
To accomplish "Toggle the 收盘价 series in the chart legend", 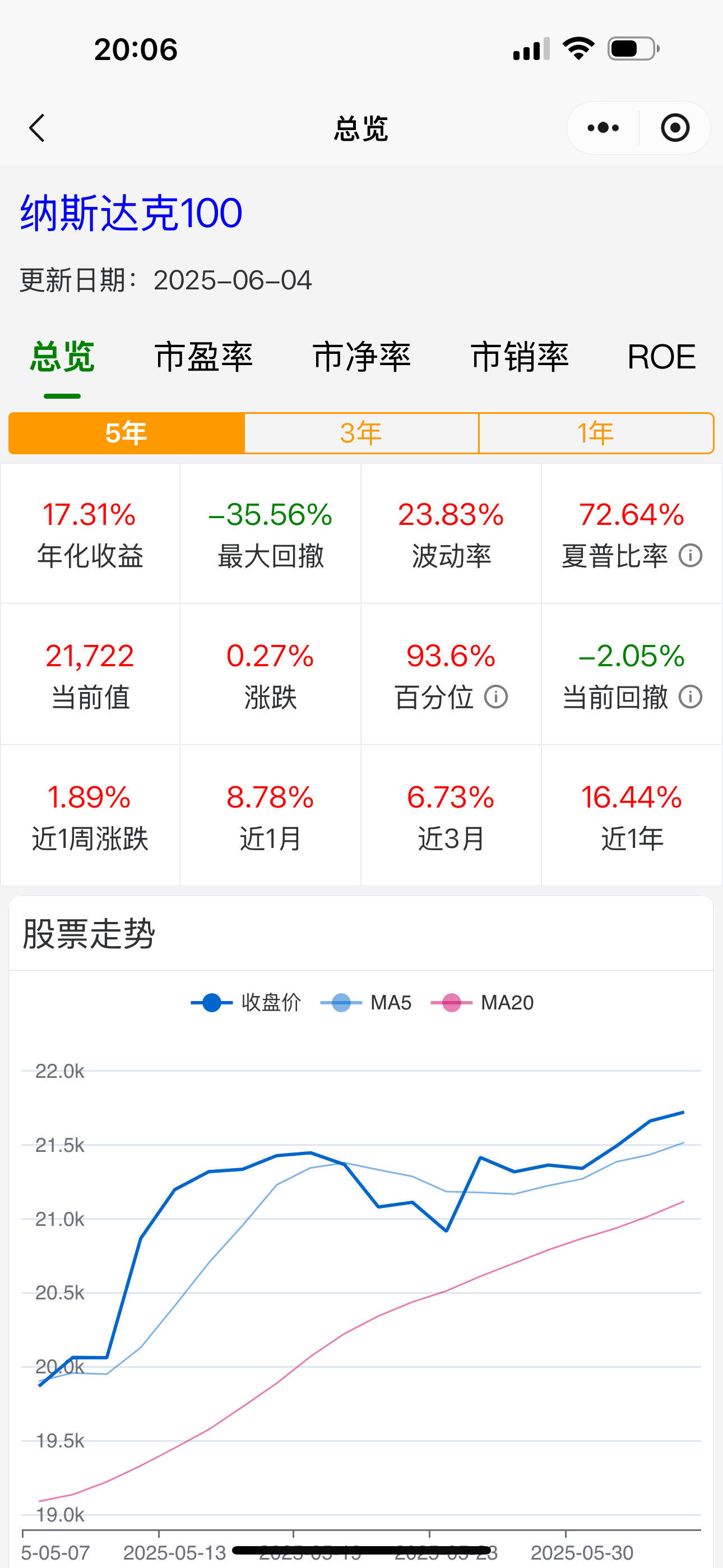I will click(246, 1003).
